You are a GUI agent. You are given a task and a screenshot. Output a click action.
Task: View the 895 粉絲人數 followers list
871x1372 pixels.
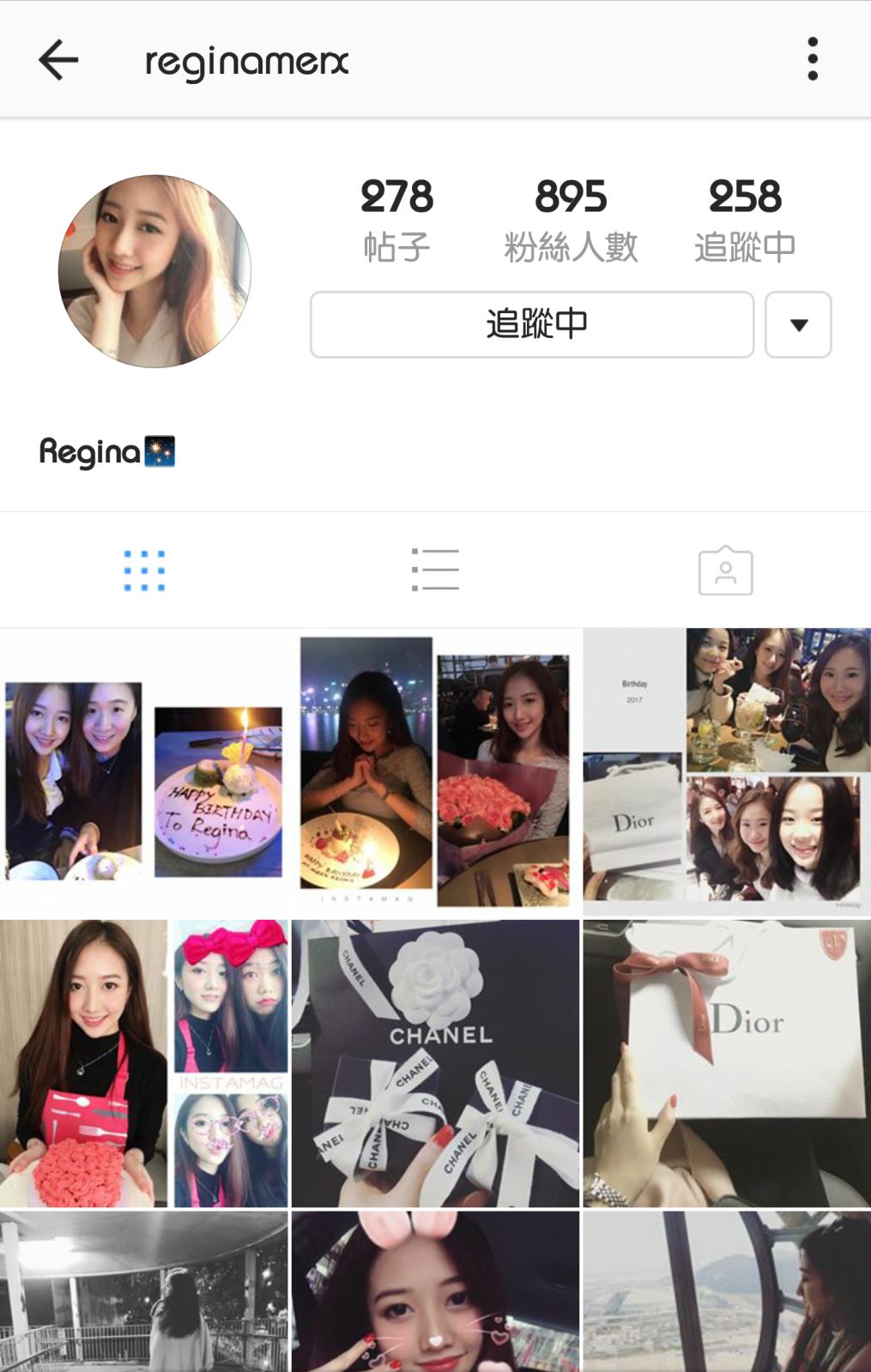coord(571,220)
